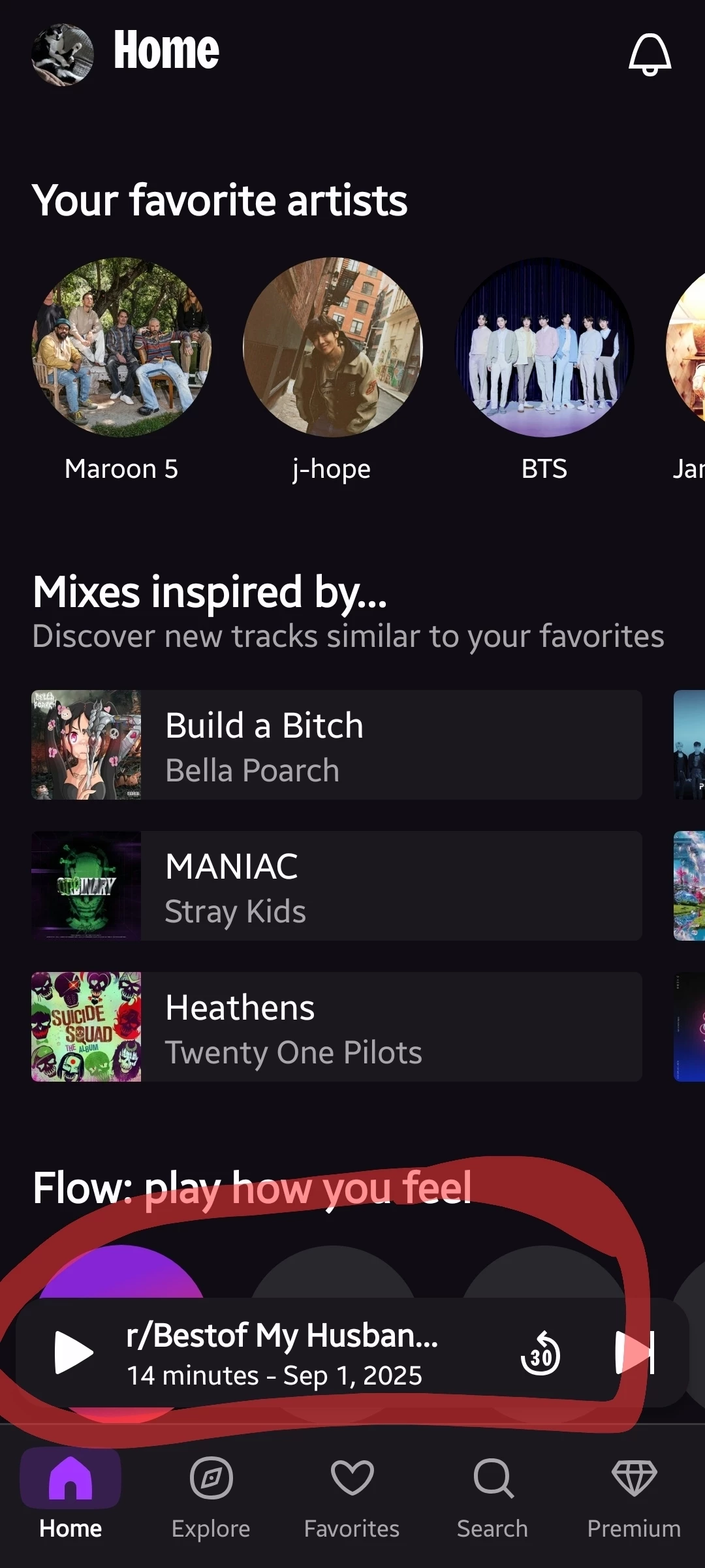
Task: Play the Heathens Twenty One Pilots mix
Action: tap(336, 1027)
